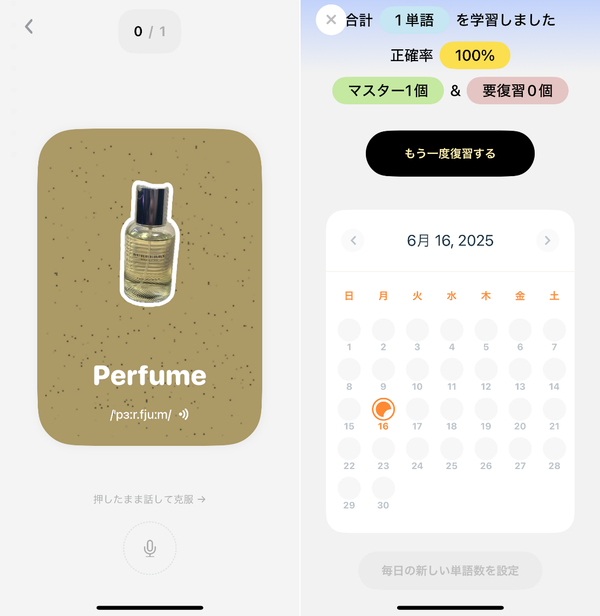This screenshot has height=616, width=600.
Task: Go to the previous month in calendar
Action: click(353, 240)
